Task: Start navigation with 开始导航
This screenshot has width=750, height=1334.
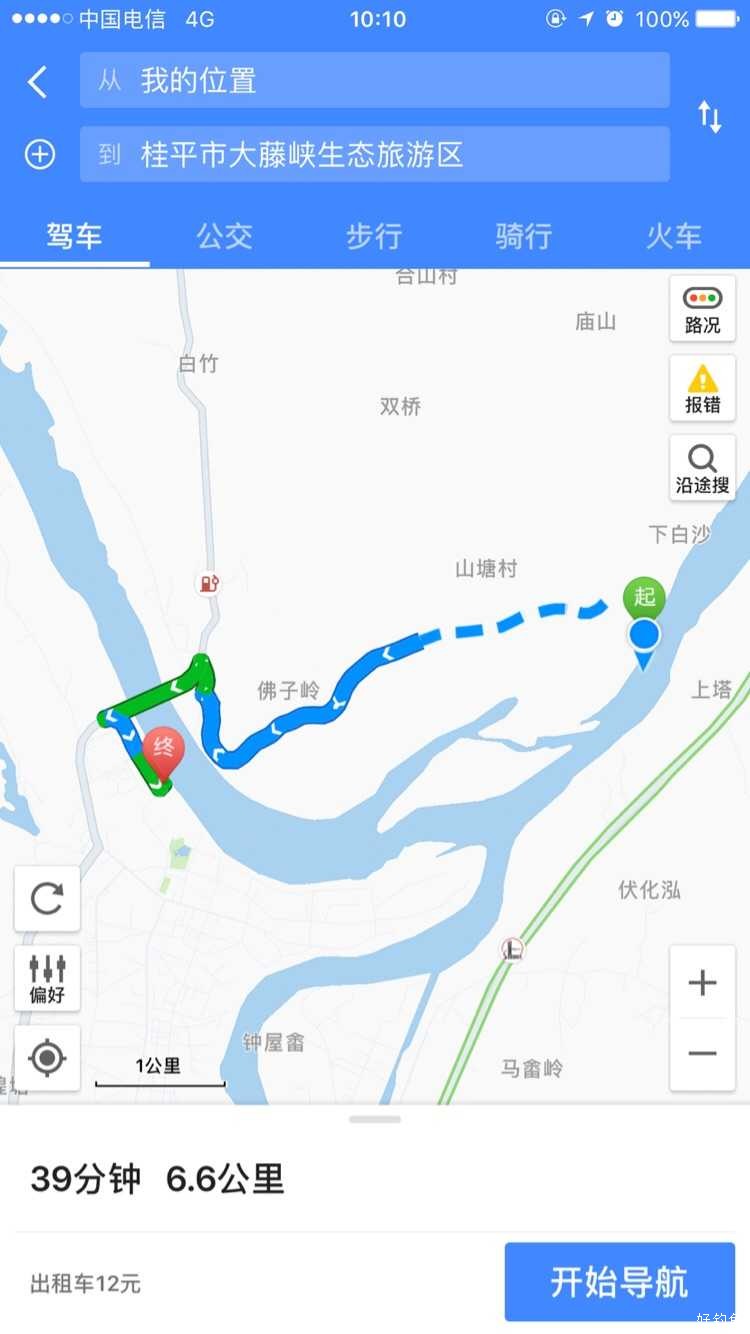Action: click(619, 1282)
